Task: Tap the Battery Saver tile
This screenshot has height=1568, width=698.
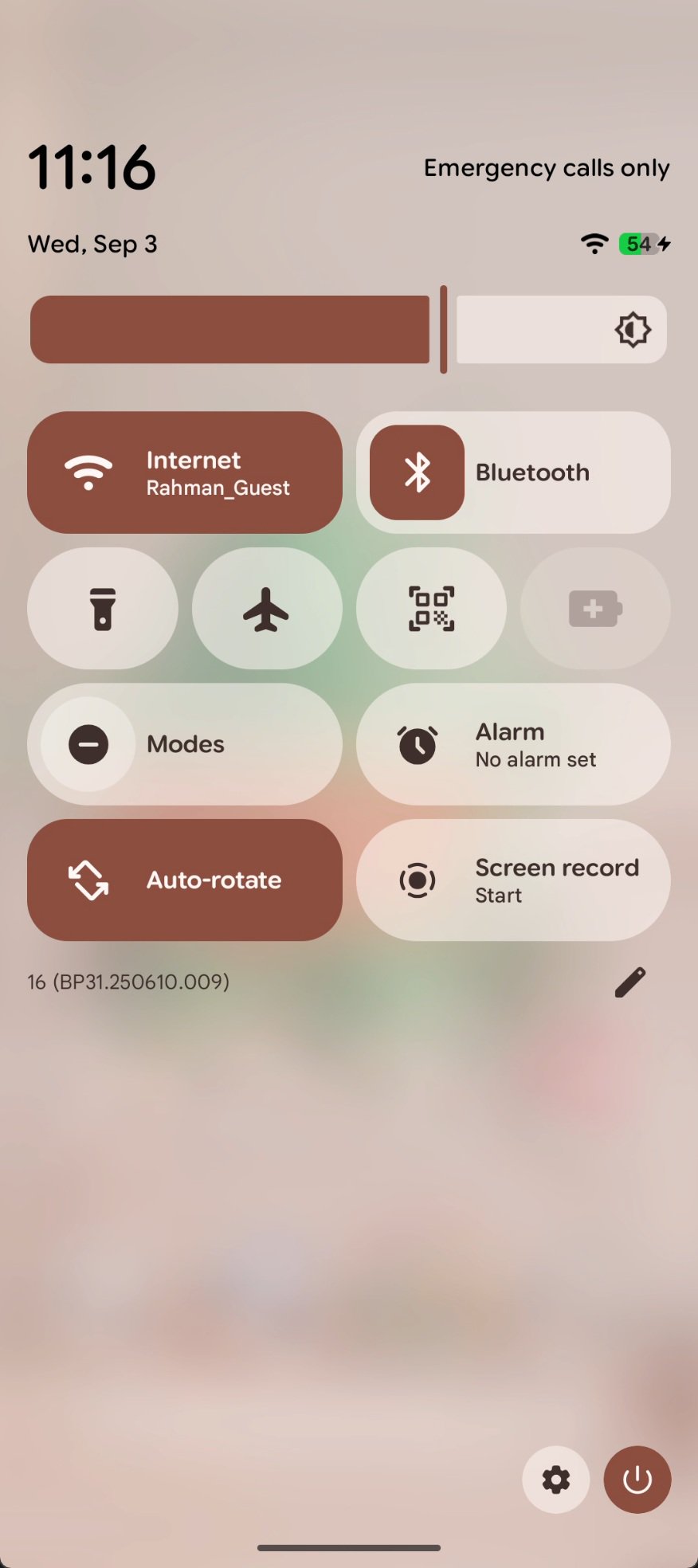Action: [x=594, y=609]
